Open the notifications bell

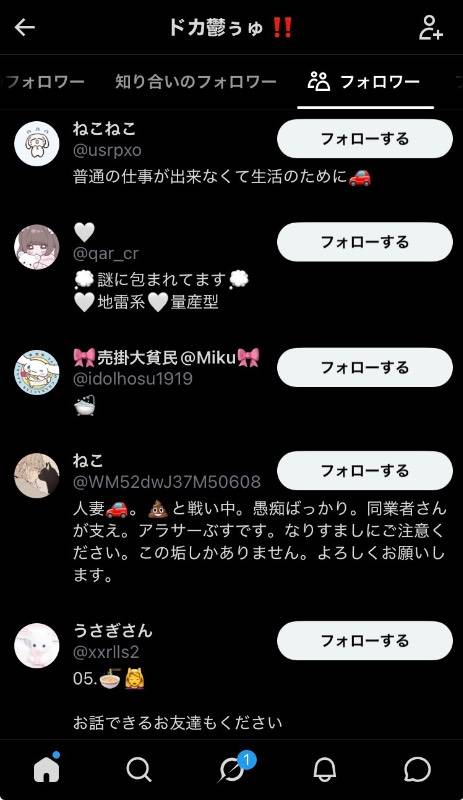(x=324, y=769)
